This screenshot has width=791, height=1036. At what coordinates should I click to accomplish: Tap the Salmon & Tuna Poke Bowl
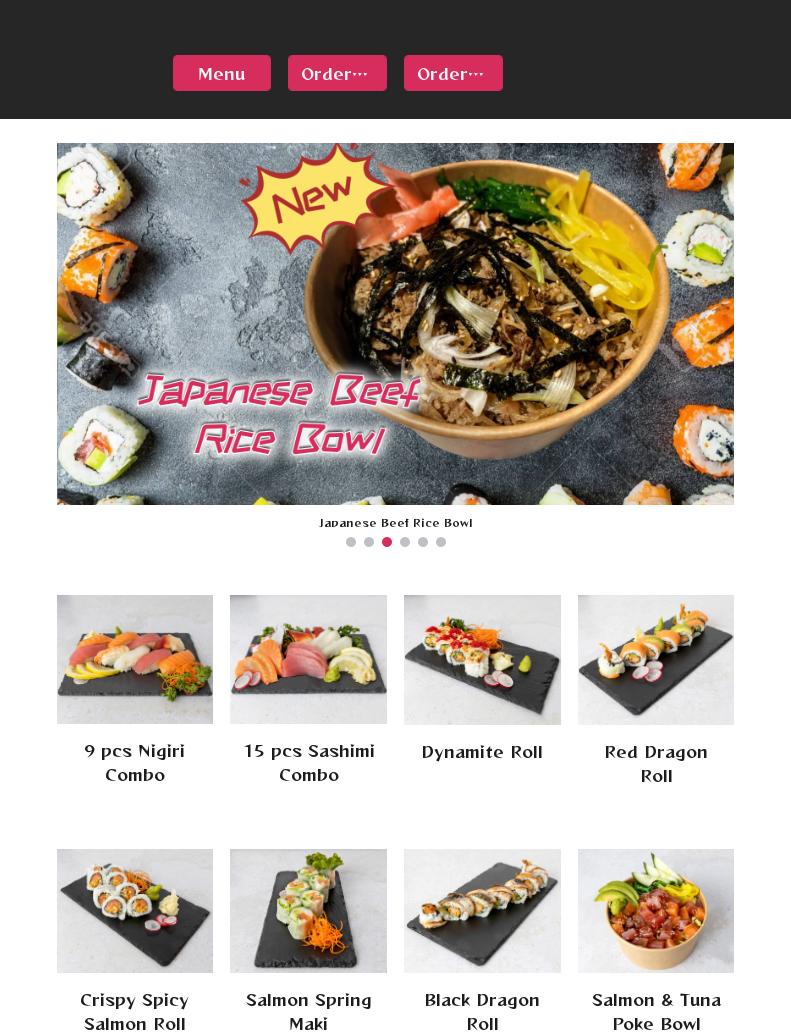tap(656, 911)
